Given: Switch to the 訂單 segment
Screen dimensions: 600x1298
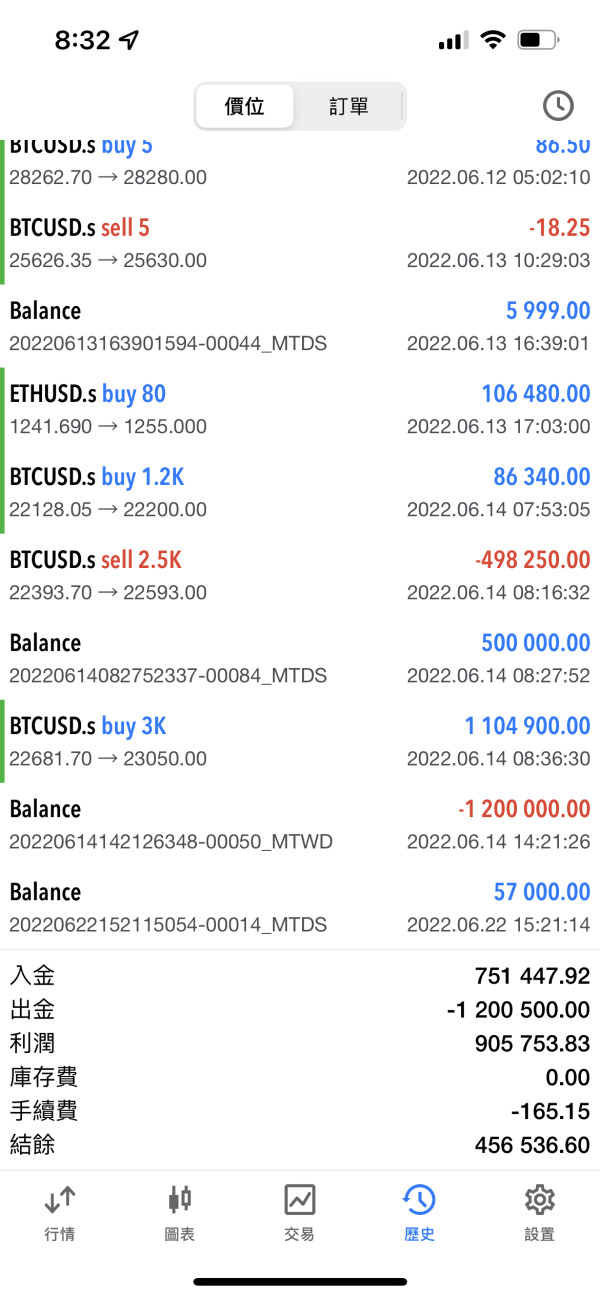Looking at the screenshot, I should point(349,106).
